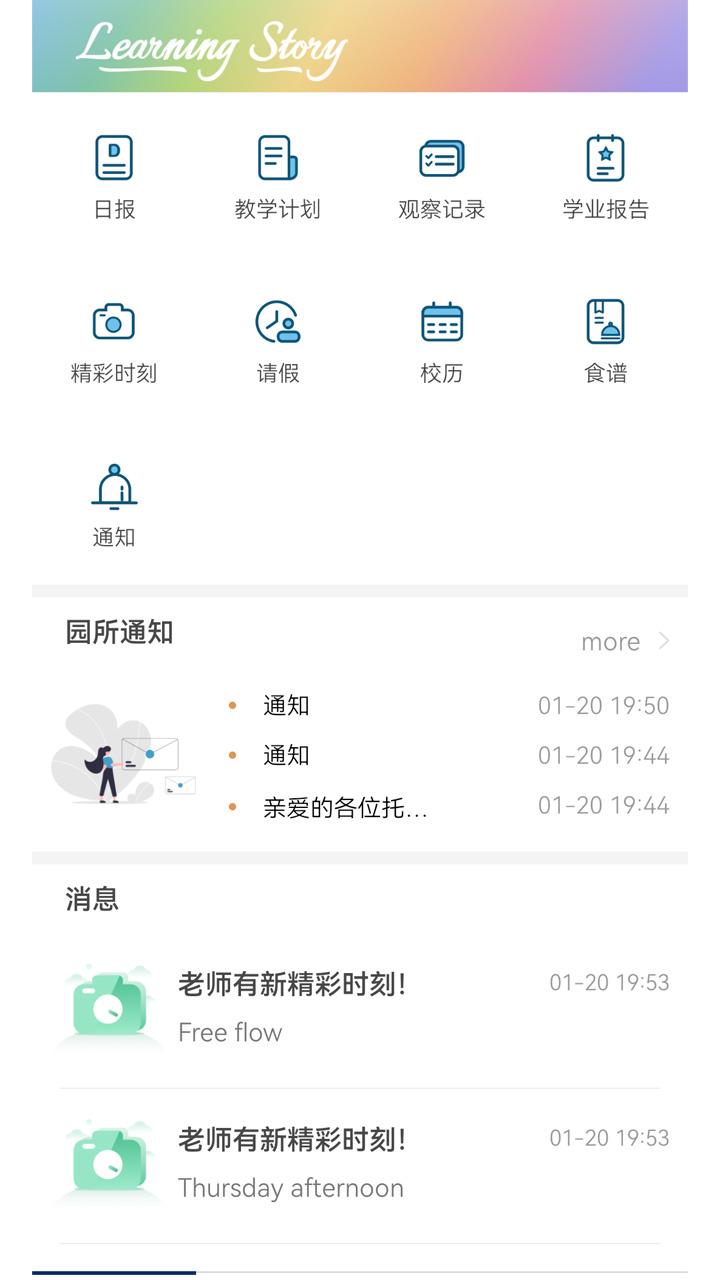Select the 请假 (Leave Request) icon

[277, 322]
